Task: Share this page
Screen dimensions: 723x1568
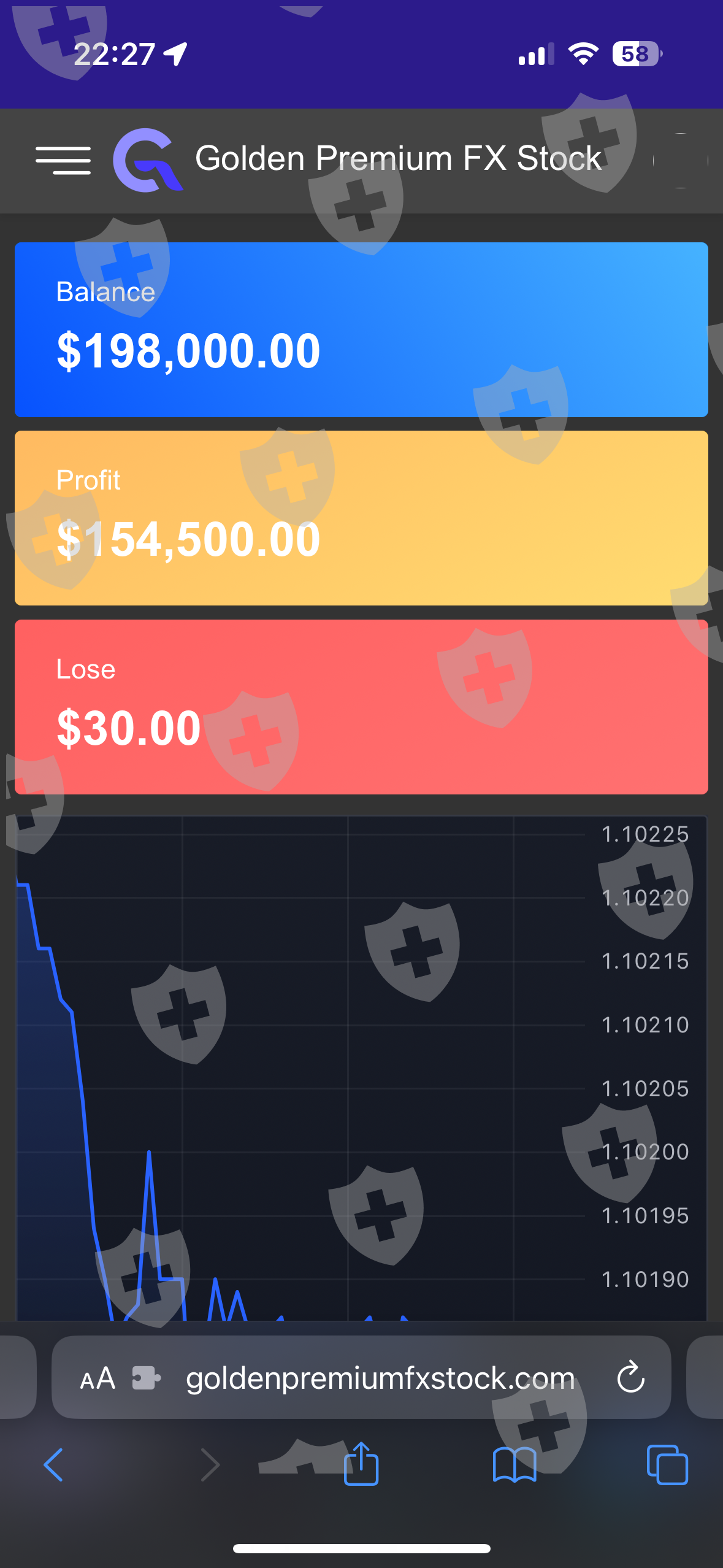Action: click(361, 1464)
